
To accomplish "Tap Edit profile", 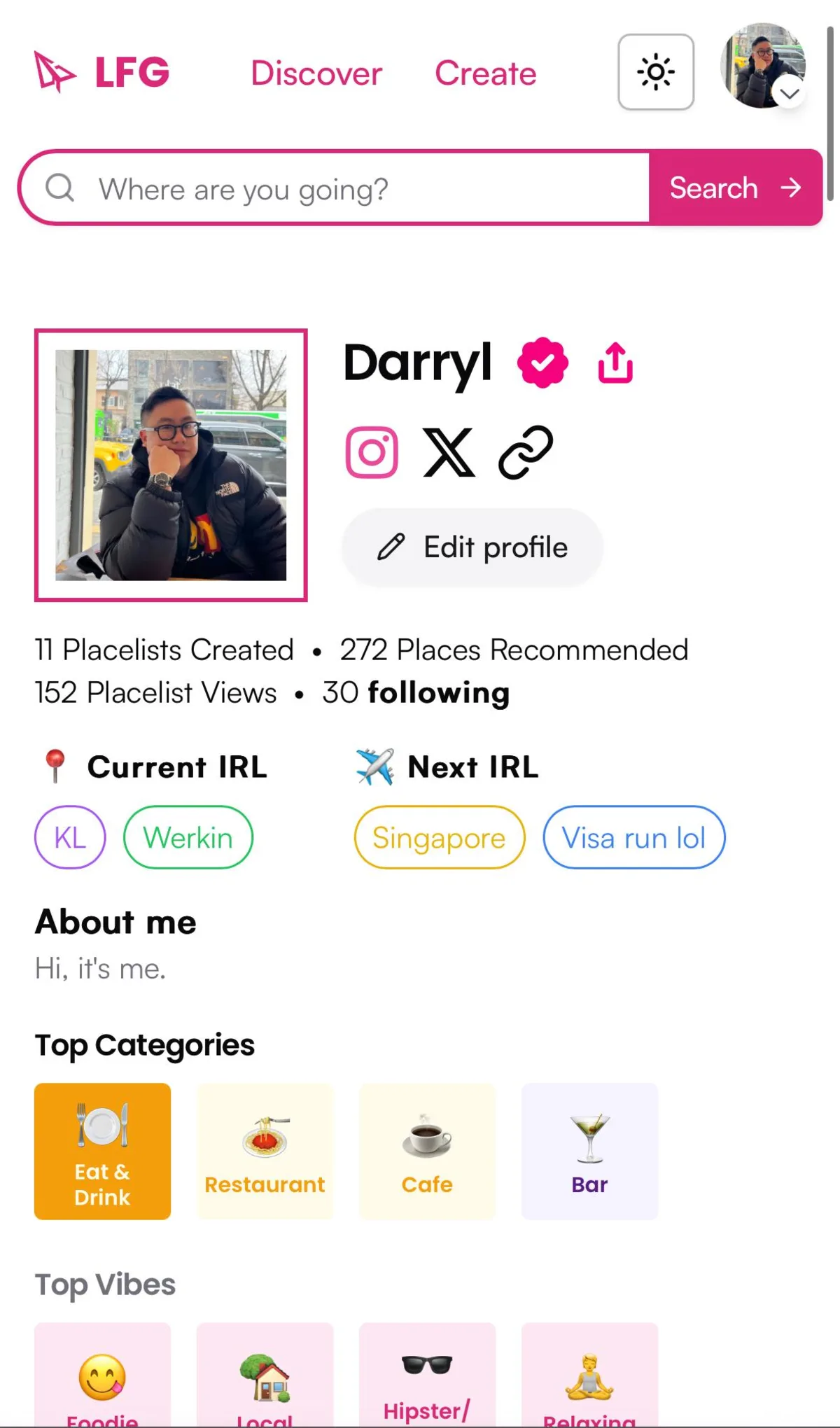I will (472, 547).
